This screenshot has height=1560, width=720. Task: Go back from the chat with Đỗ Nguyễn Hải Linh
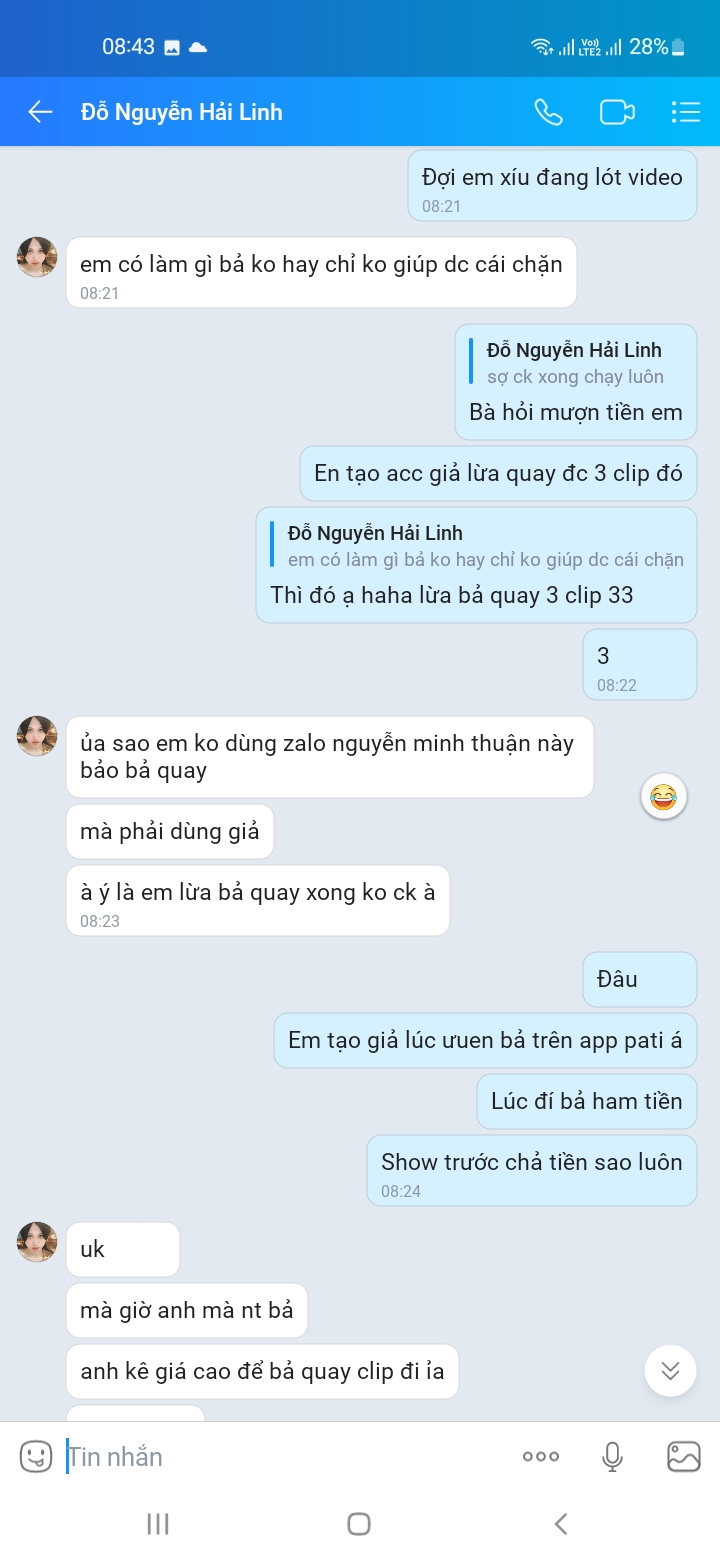[x=40, y=112]
